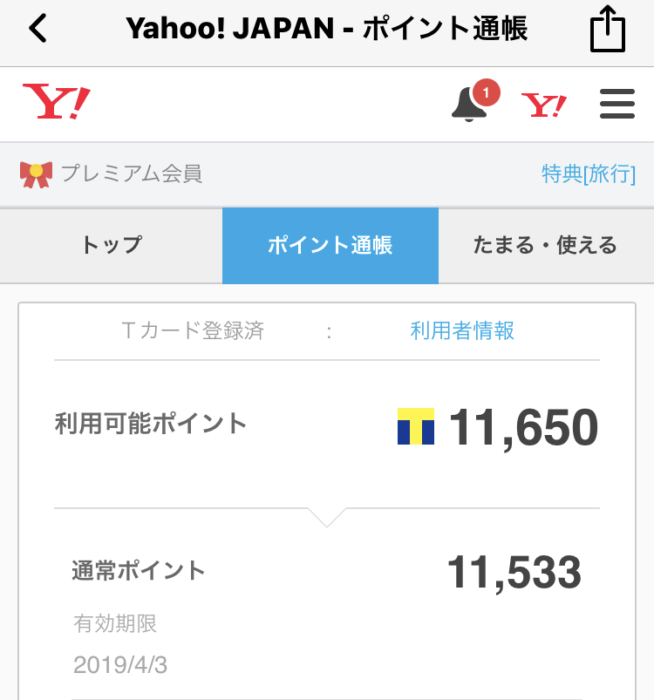Open the hamburger menu
The width and height of the screenshot is (654, 700).
click(x=617, y=104)
